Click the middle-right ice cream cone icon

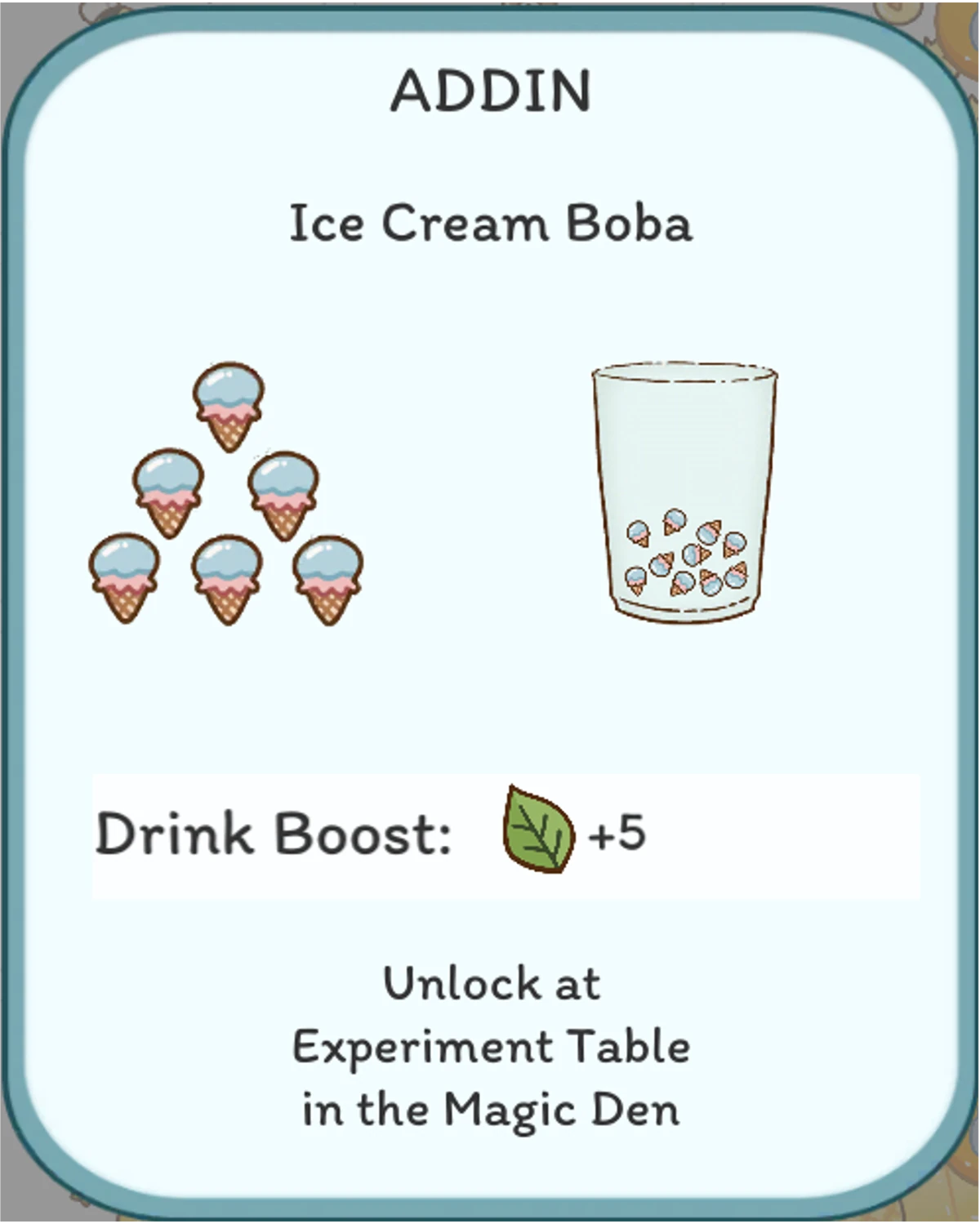(284, 493)
